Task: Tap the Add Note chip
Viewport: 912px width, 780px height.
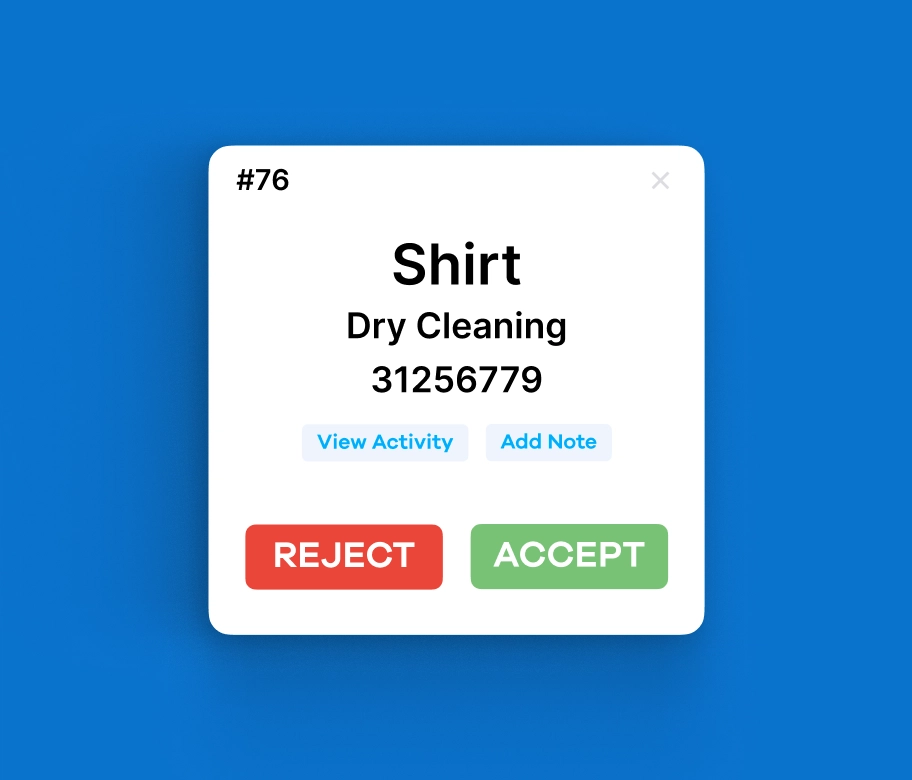Action: pos(548,442)
